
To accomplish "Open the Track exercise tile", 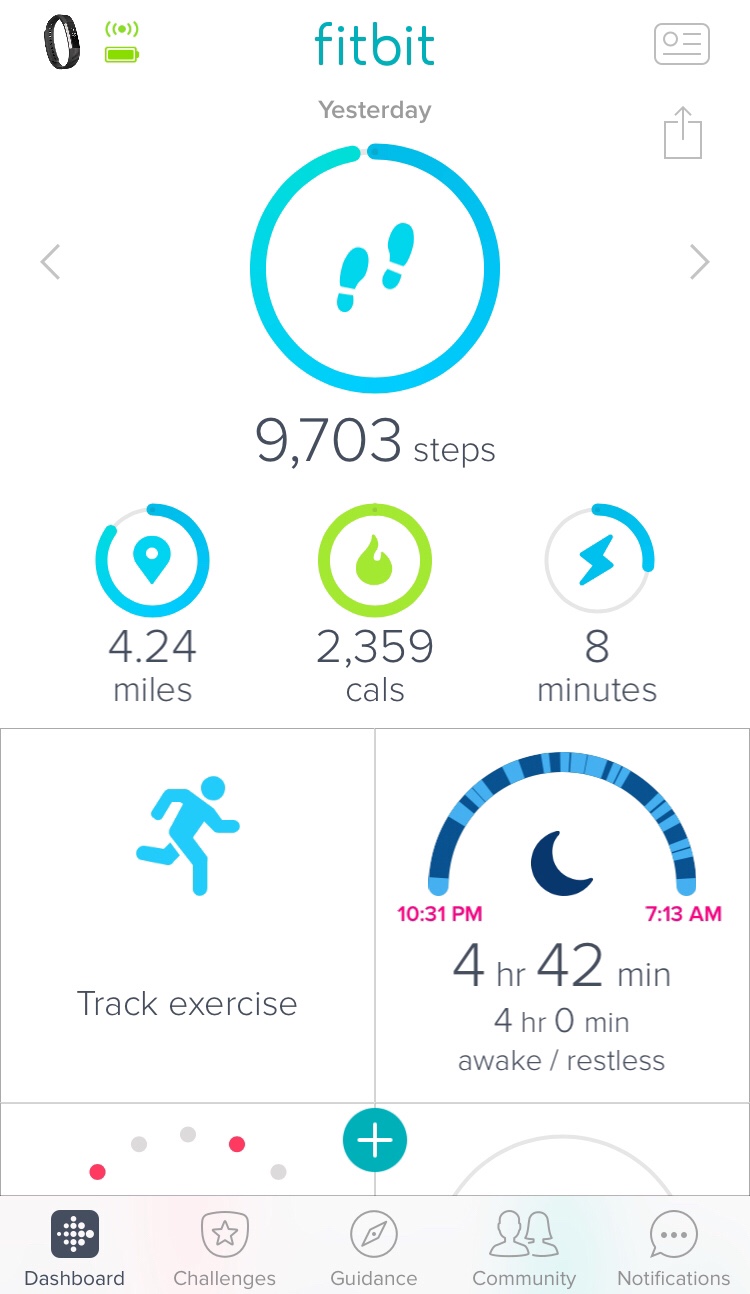I will [188, 915].
